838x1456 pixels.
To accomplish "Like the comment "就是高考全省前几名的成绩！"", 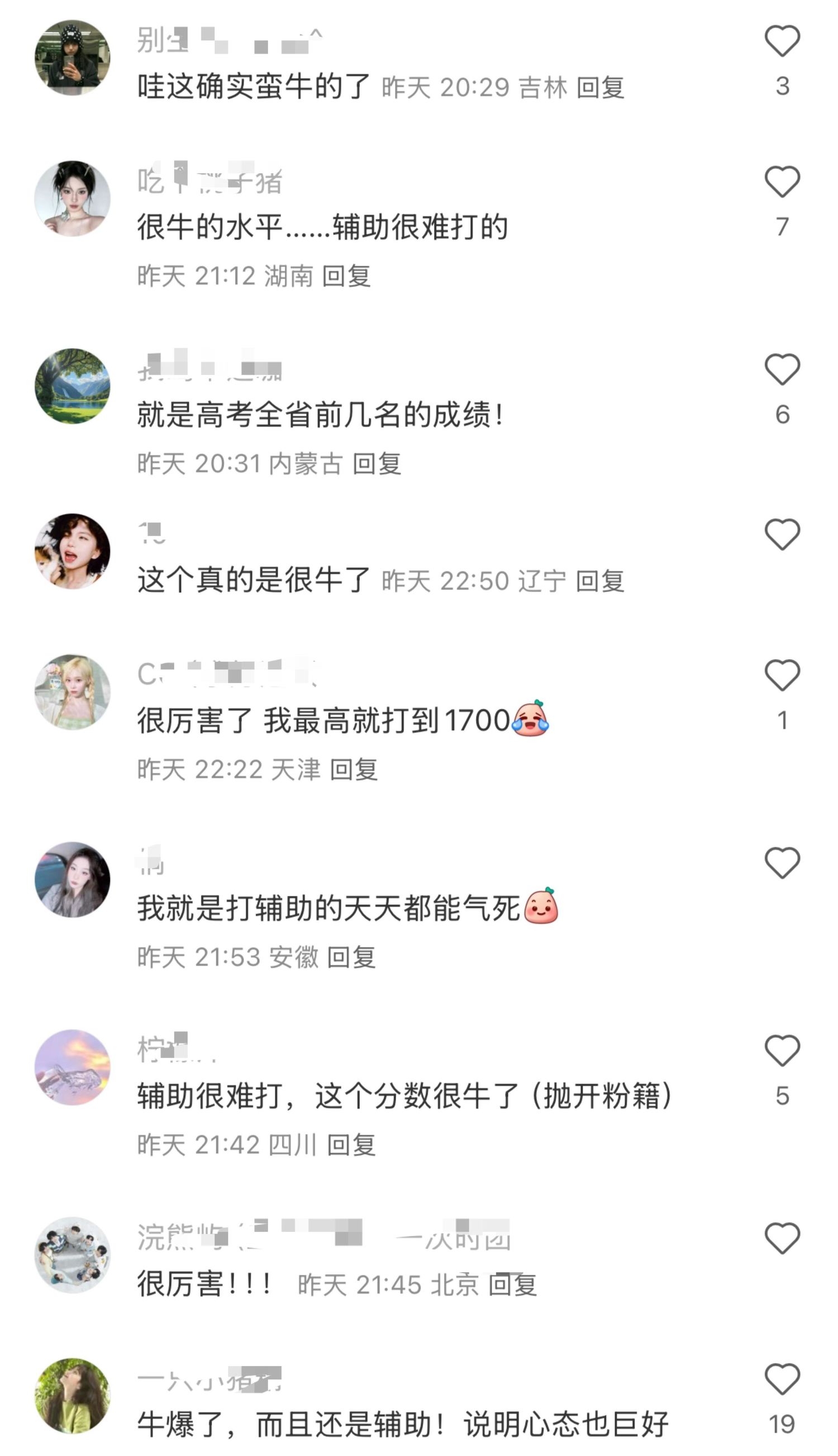I will [782, 369].
